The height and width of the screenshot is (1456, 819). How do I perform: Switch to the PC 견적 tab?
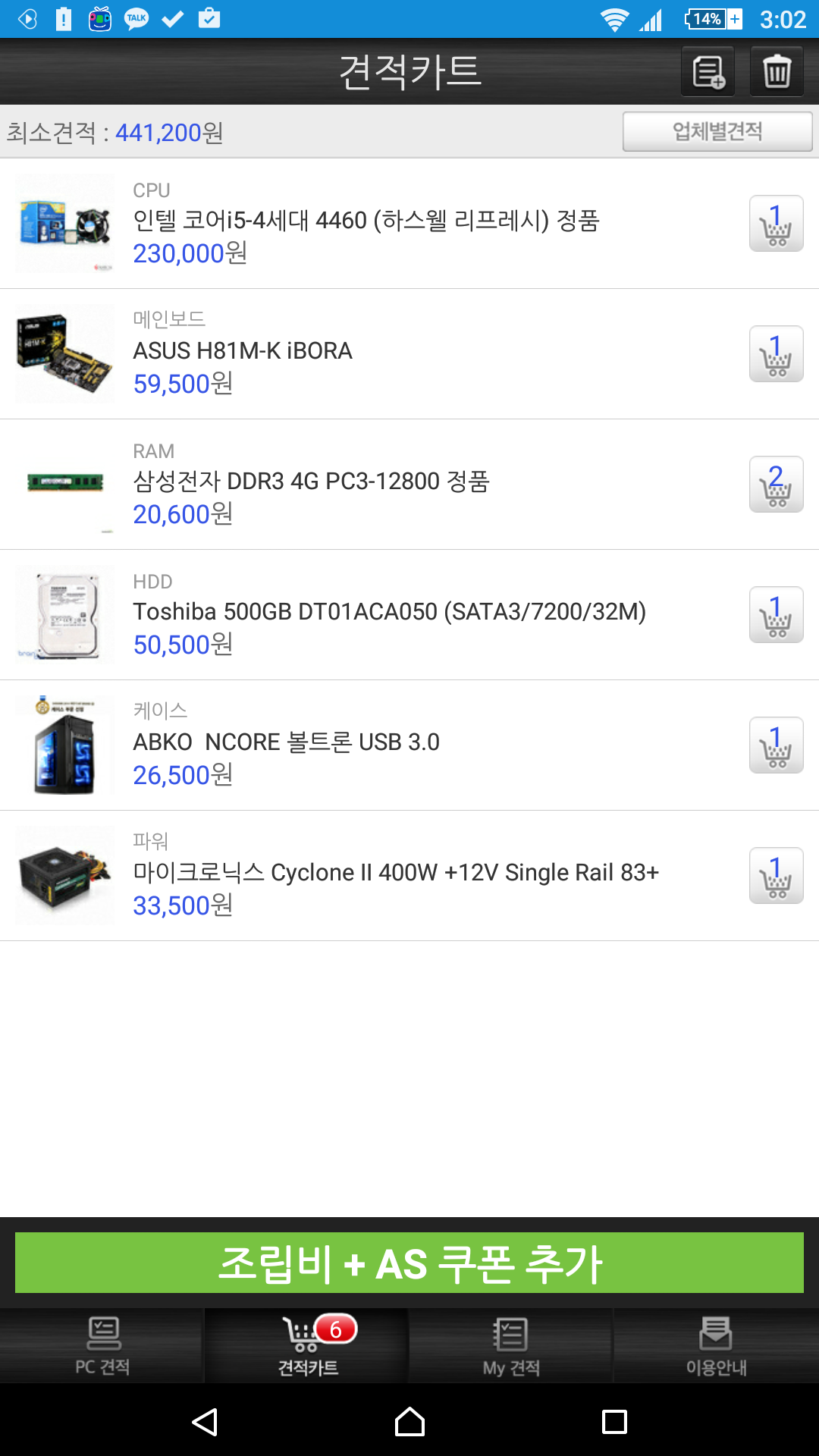tap(102, 1346)
